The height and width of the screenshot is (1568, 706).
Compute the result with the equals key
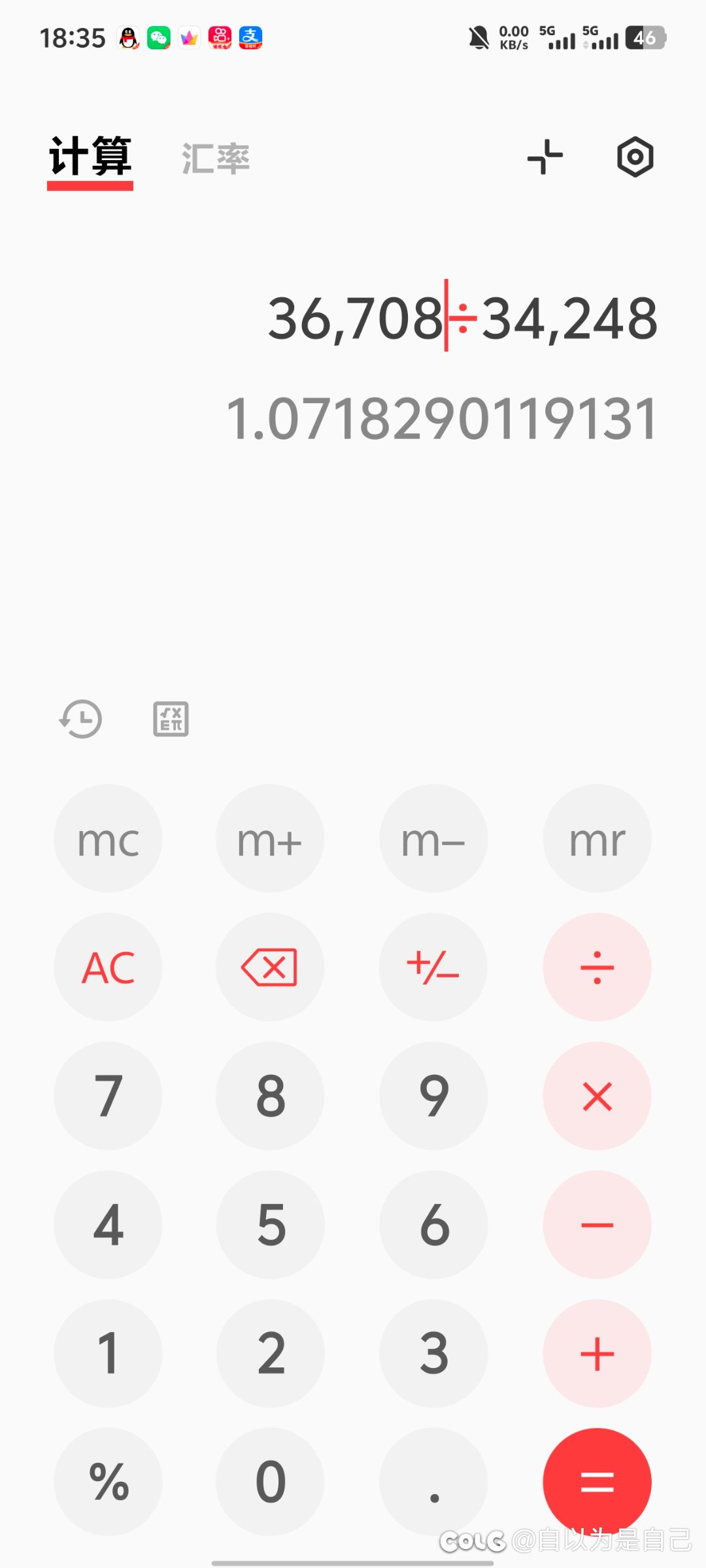pyautogui.click(x=597, y=1482)
